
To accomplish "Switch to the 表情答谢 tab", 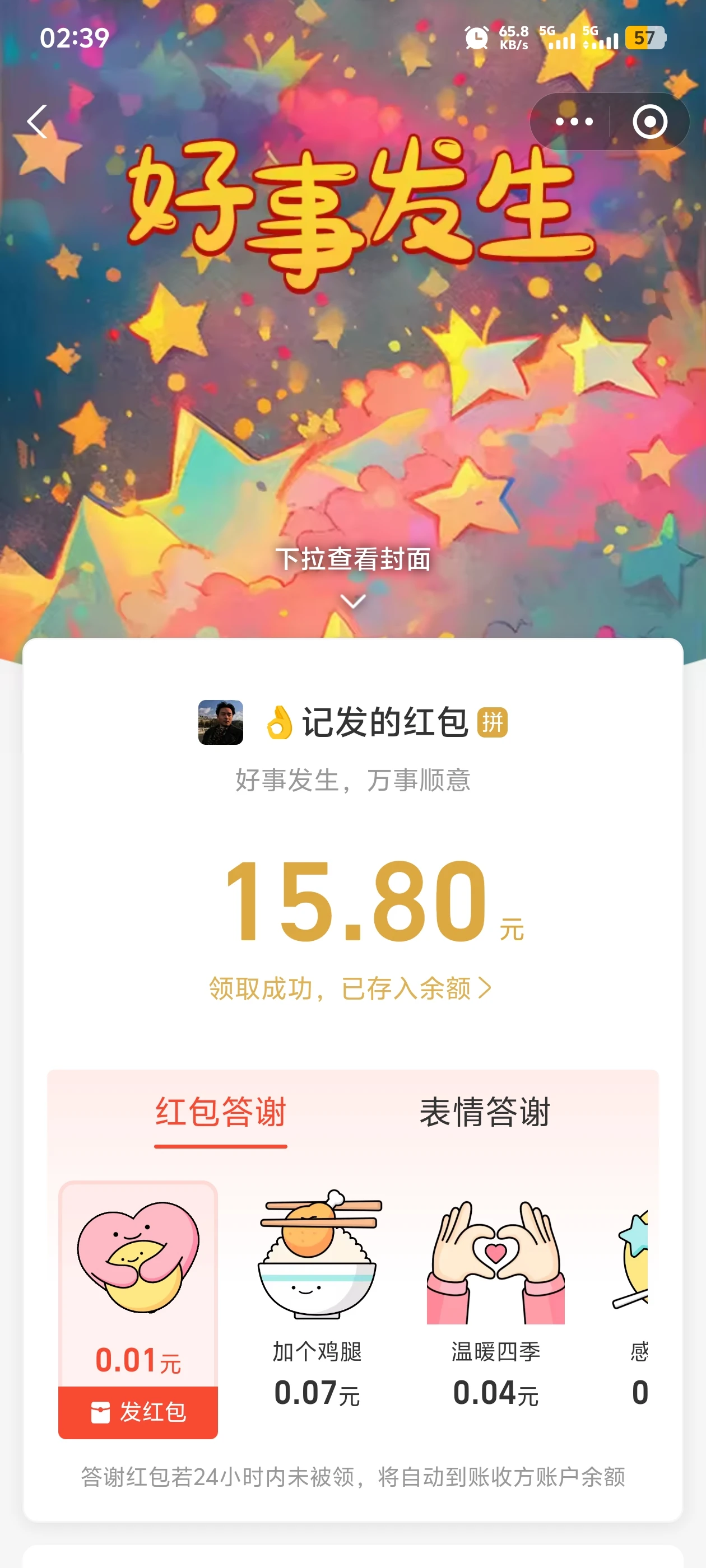I will click(485, 1112).
